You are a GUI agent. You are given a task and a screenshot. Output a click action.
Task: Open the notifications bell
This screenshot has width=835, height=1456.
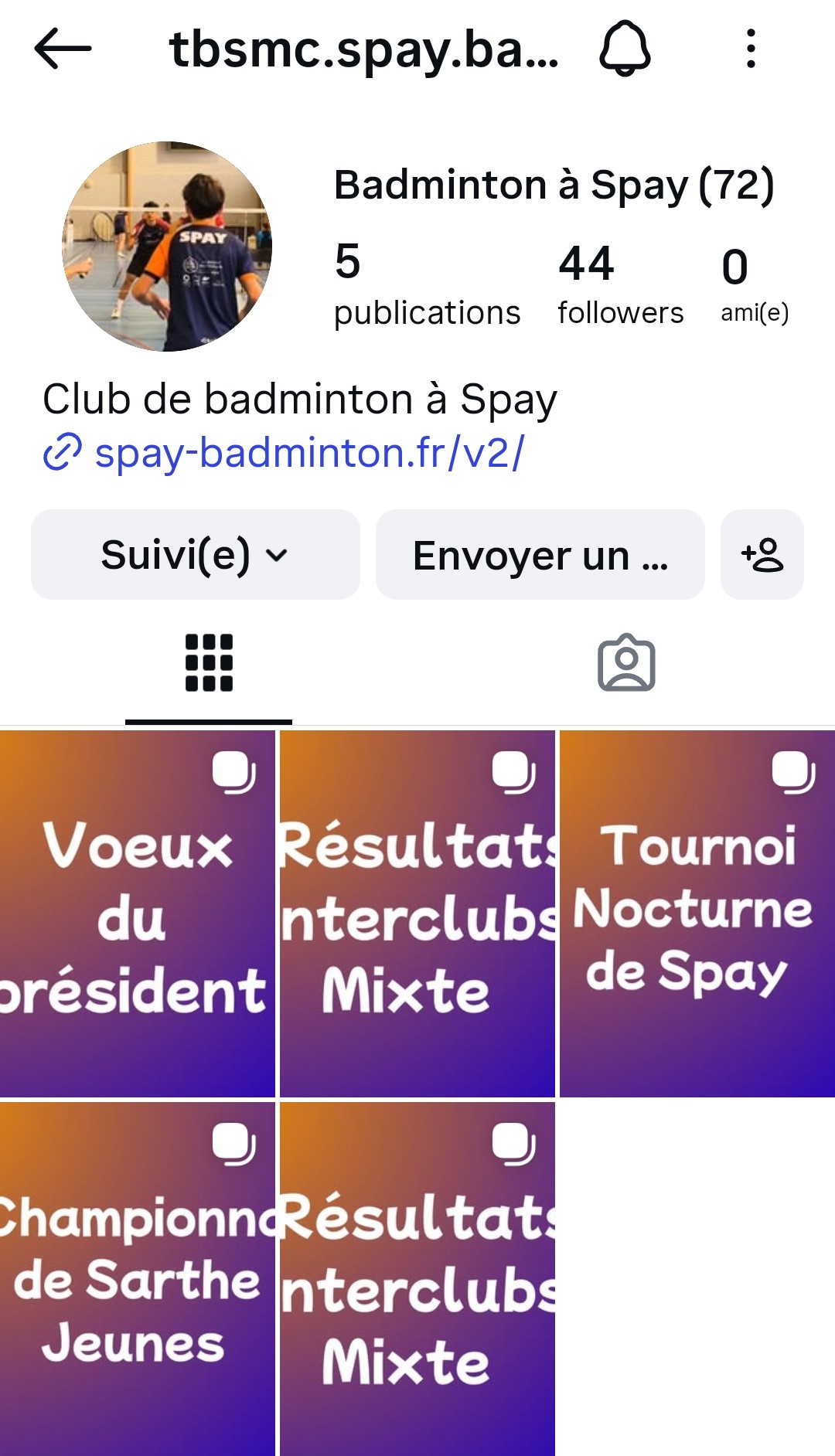click(x=625, y=49)
